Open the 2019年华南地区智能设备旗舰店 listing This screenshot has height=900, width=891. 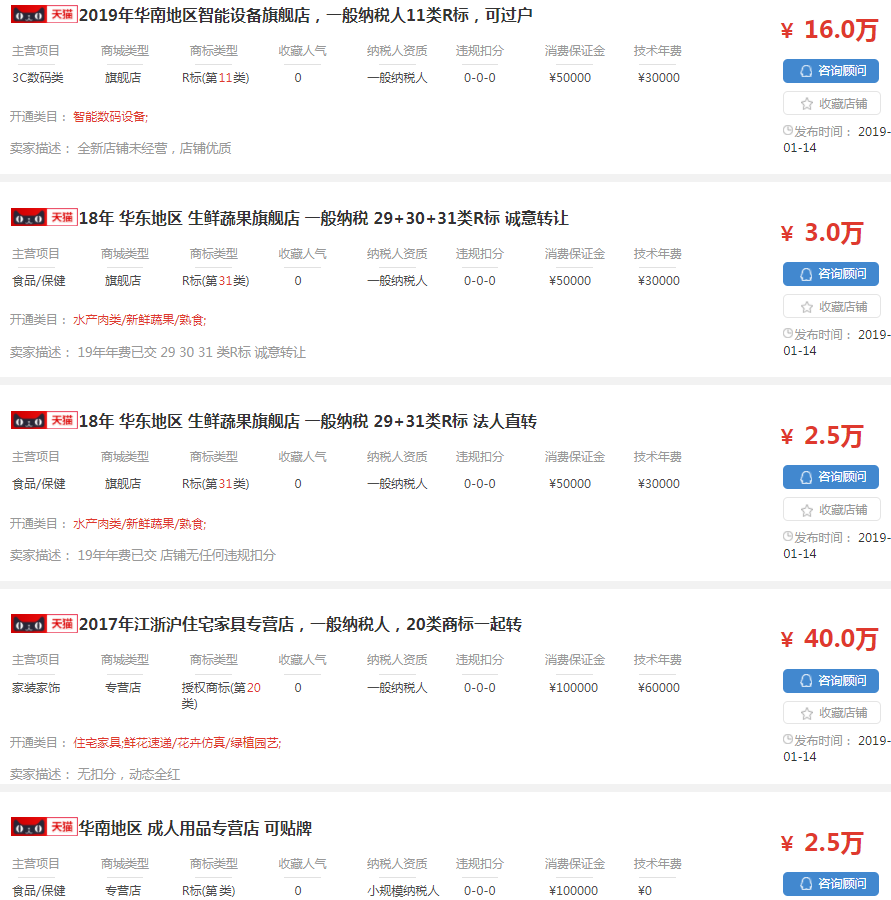pos(305,15)
